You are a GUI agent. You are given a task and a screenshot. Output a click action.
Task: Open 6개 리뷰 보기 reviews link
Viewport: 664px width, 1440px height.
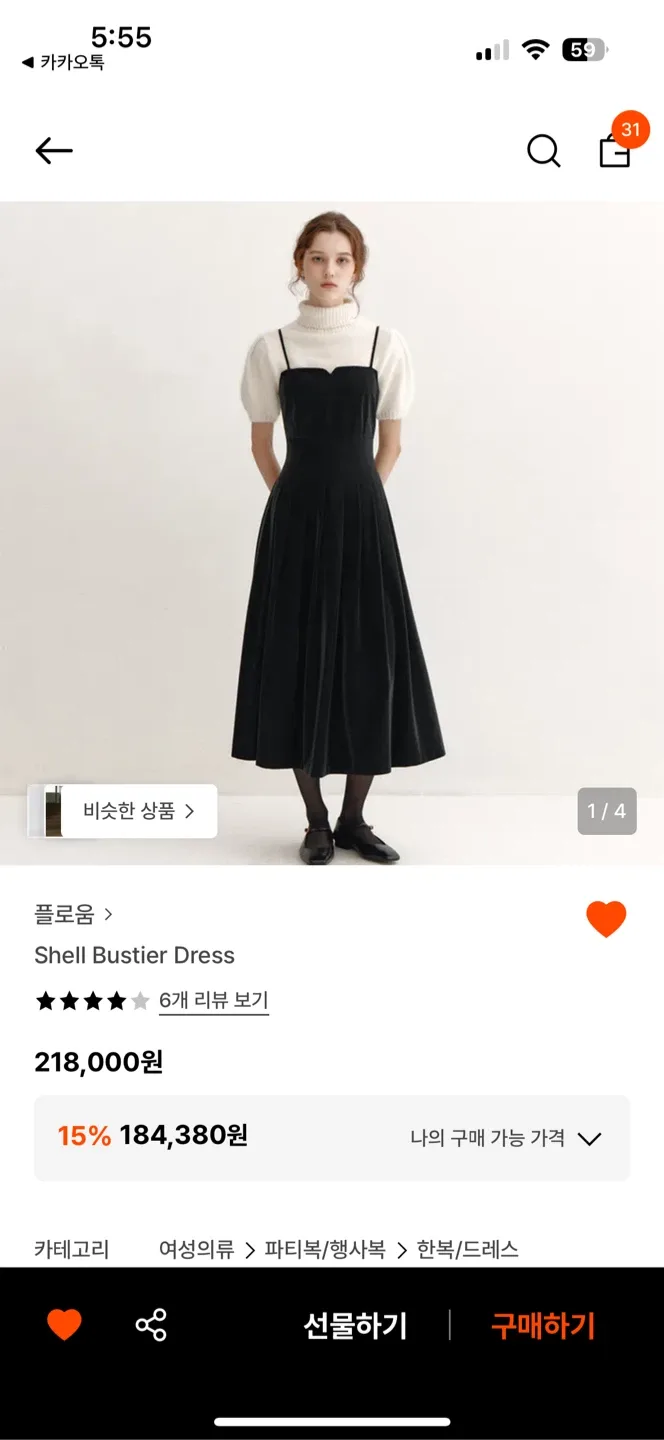point(213,1000)
